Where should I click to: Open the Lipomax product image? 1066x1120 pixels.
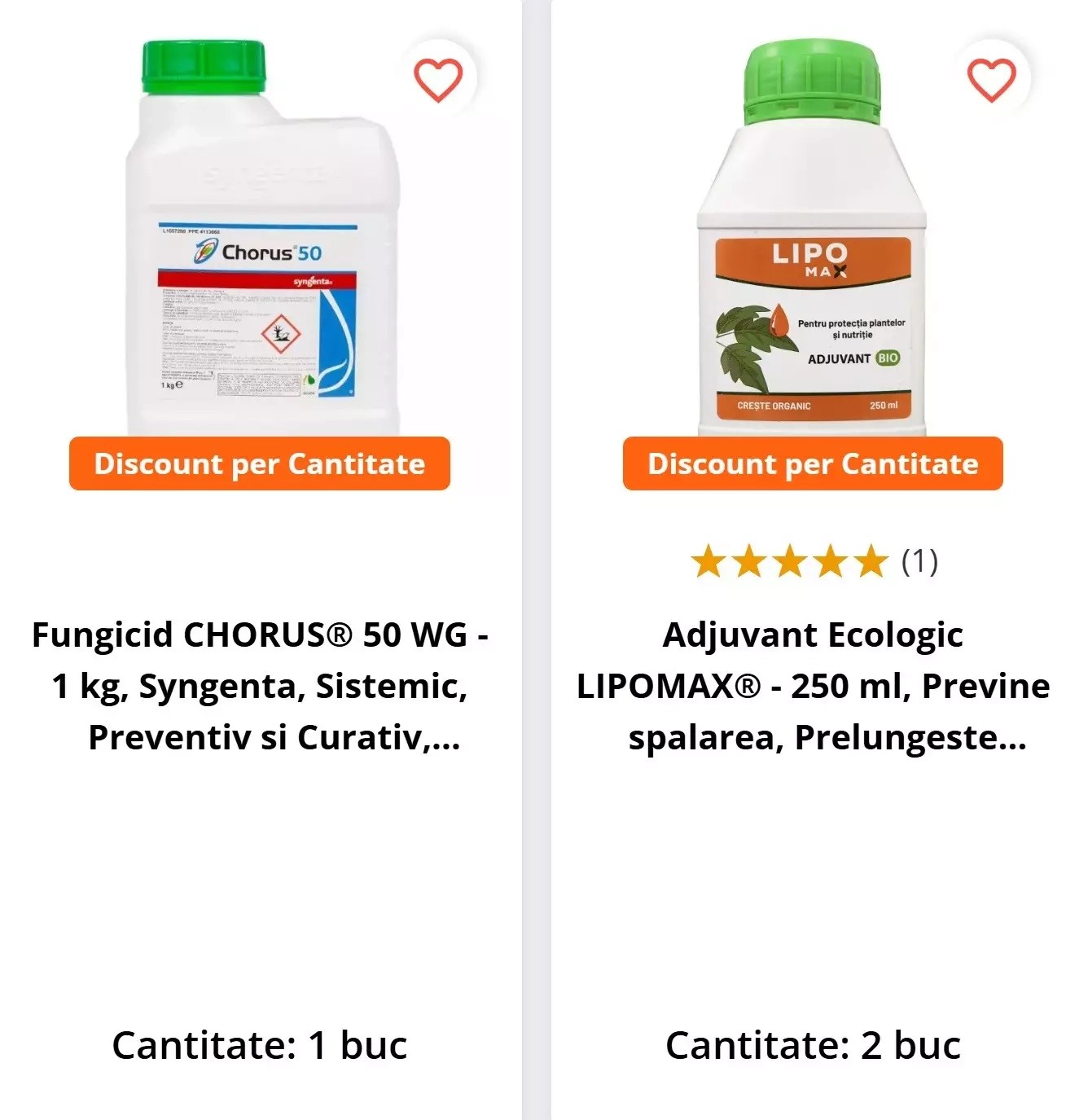pyautogui.click(x=812, y=244)
